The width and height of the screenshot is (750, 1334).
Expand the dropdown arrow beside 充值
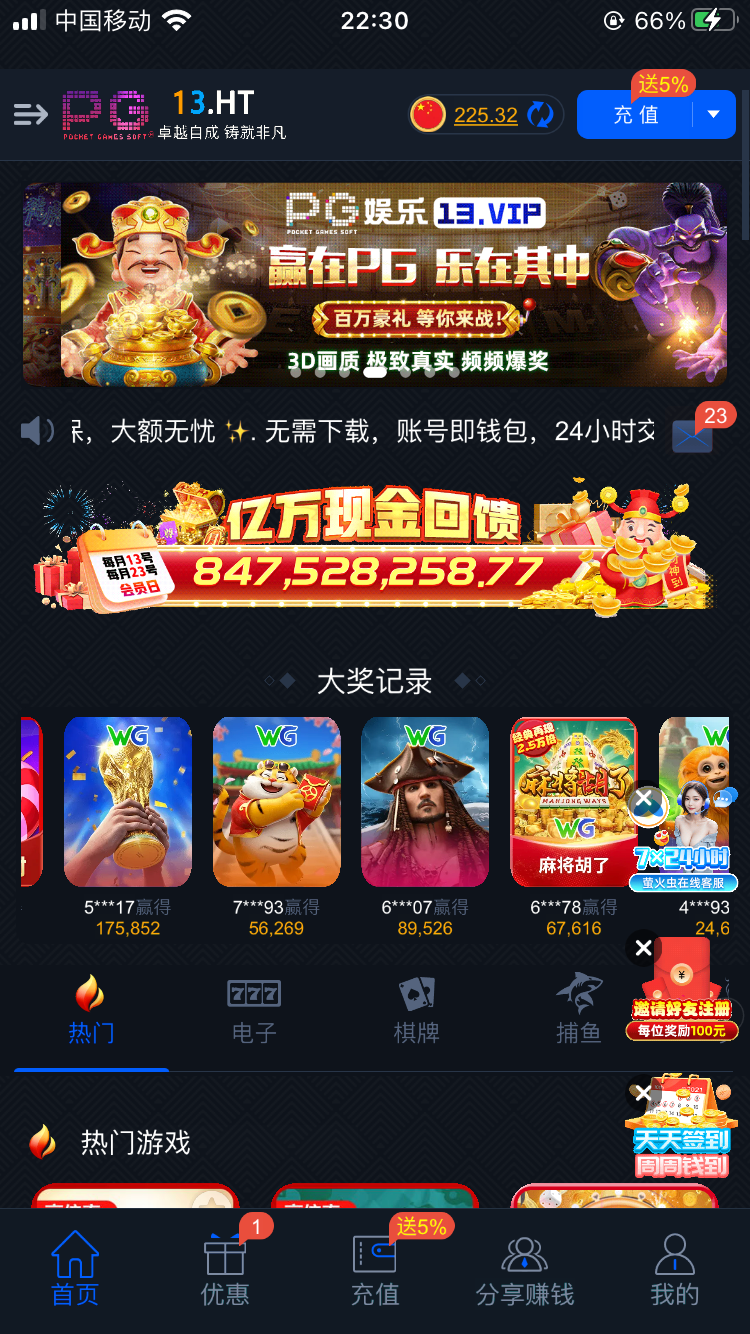coord(714,115)
